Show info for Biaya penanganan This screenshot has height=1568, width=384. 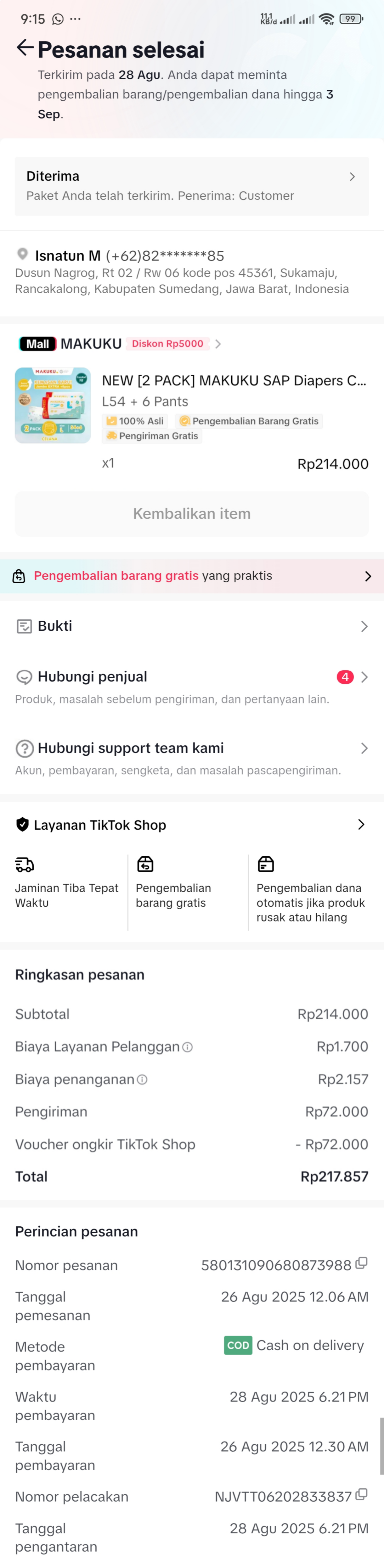(142, 1080)
